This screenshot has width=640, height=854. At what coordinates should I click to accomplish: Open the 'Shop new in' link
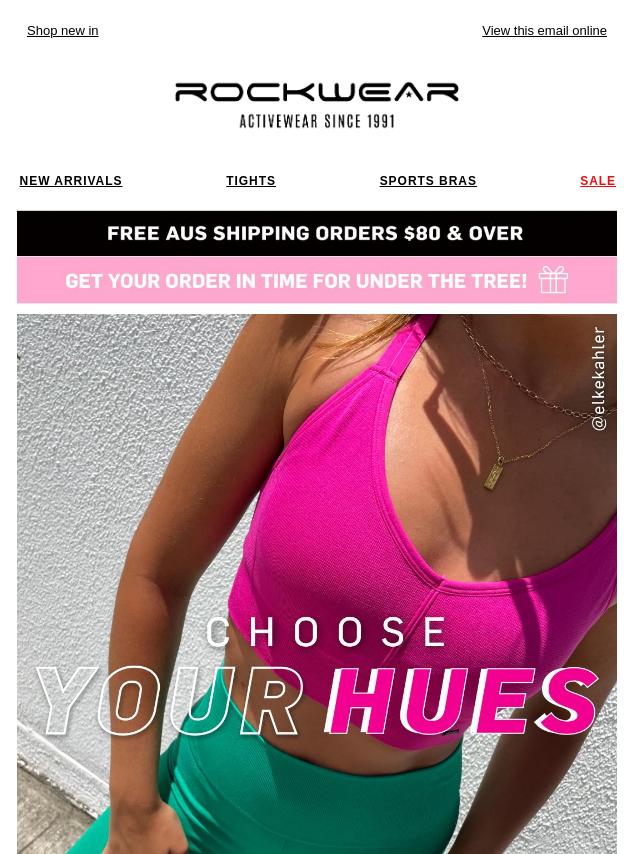pos(62,31)
